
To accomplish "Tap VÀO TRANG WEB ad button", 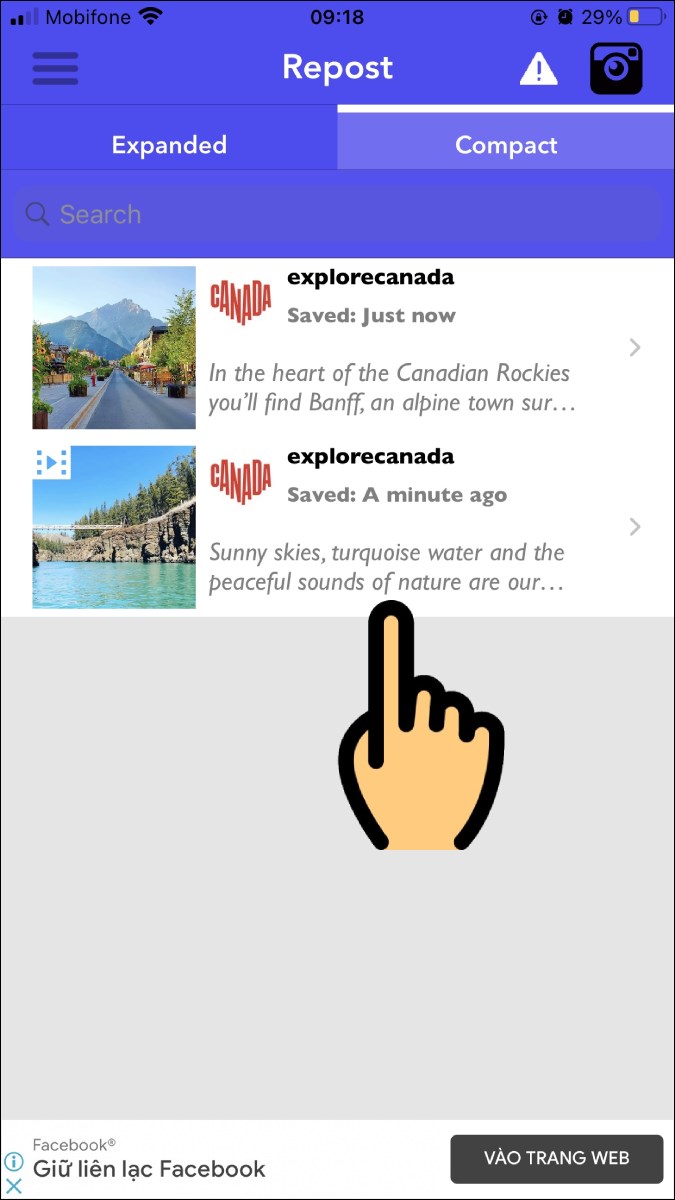I will [556, 1158].
